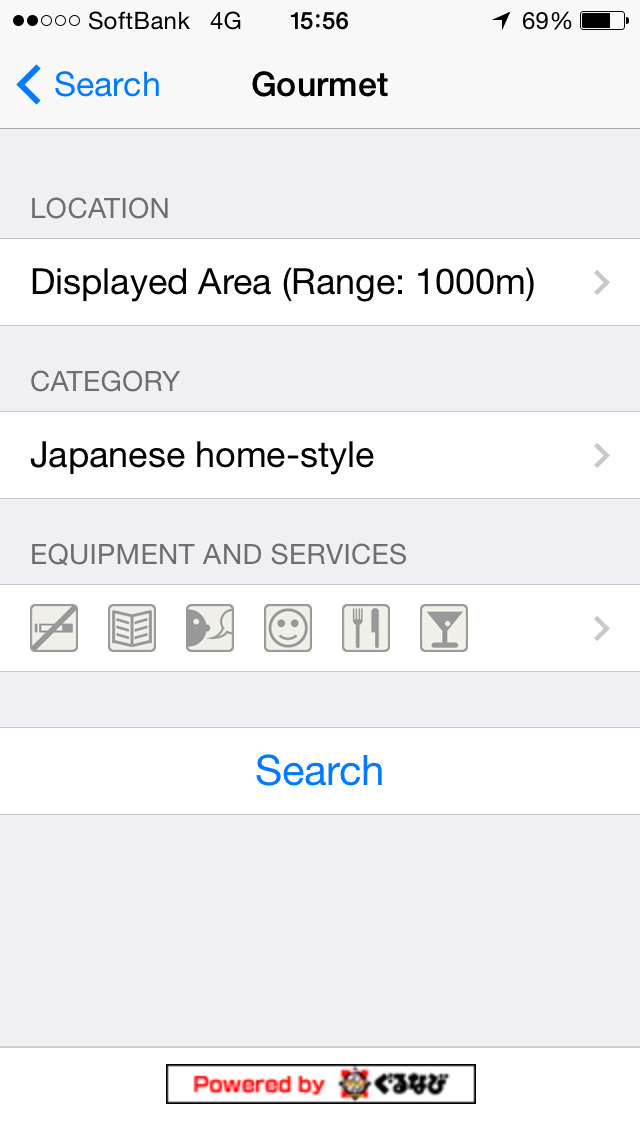The image size is (640, 1136).
Task: Change the Japanese home-style category
Action: click(320, 456)
